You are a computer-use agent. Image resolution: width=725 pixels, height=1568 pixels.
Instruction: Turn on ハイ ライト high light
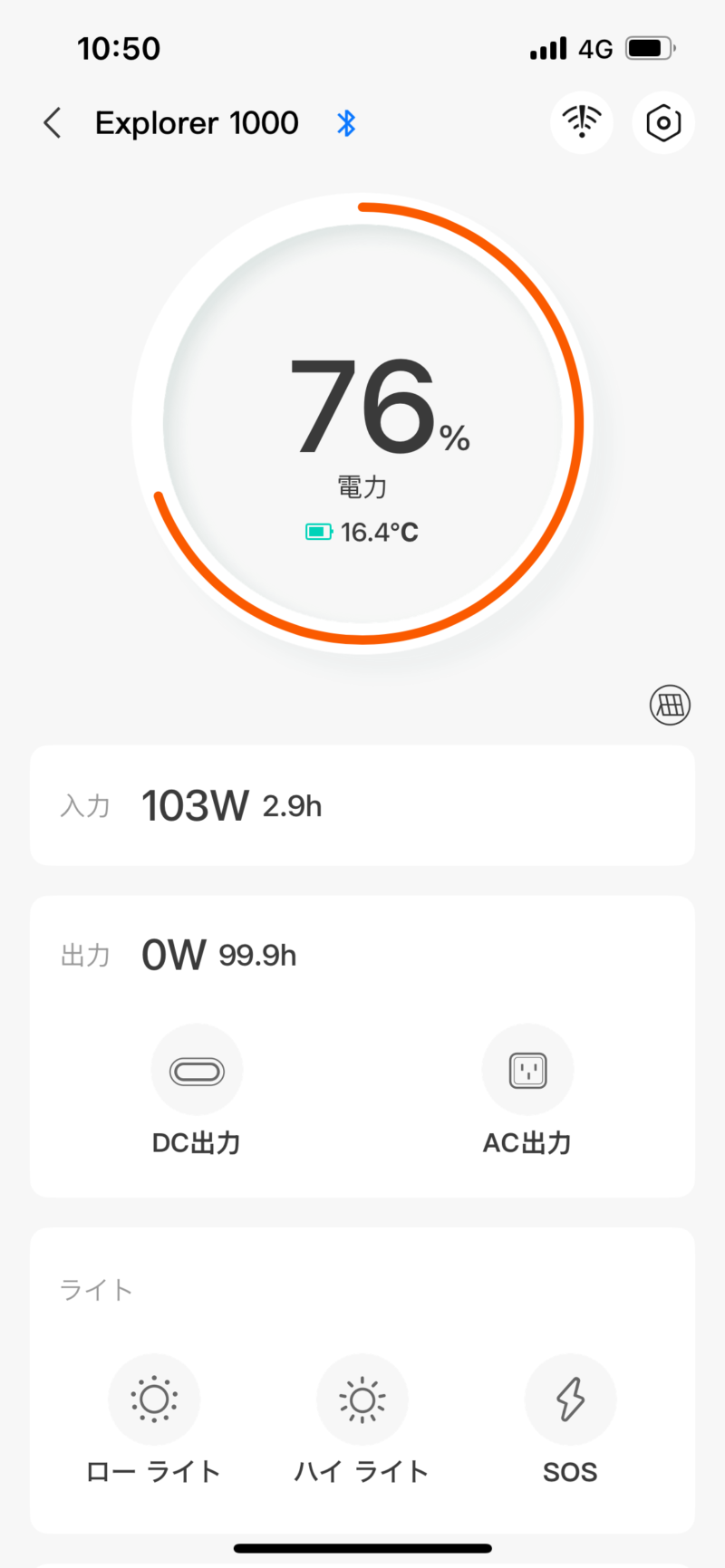tap(362, 1400)
